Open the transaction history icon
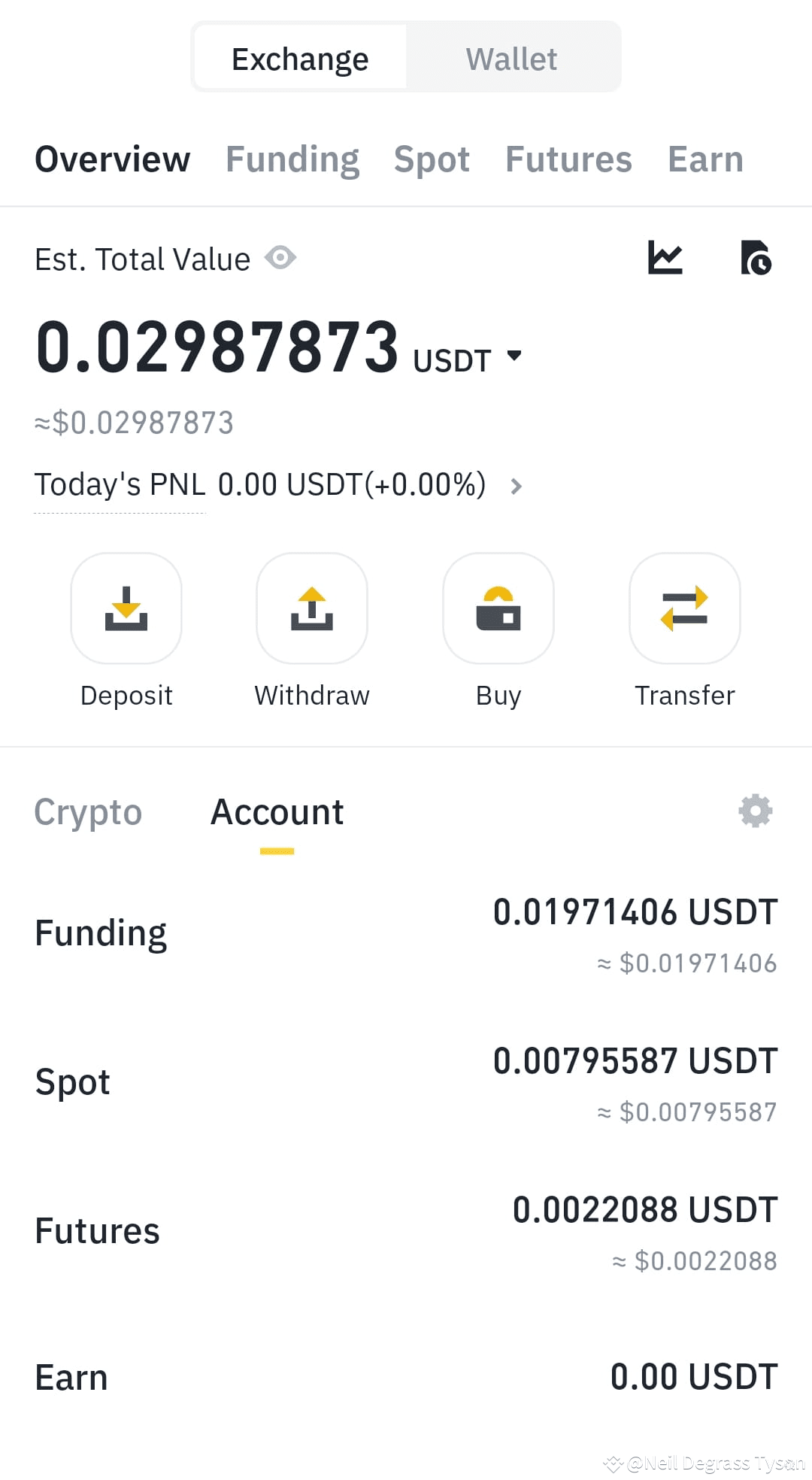 (x=756, y=258)
